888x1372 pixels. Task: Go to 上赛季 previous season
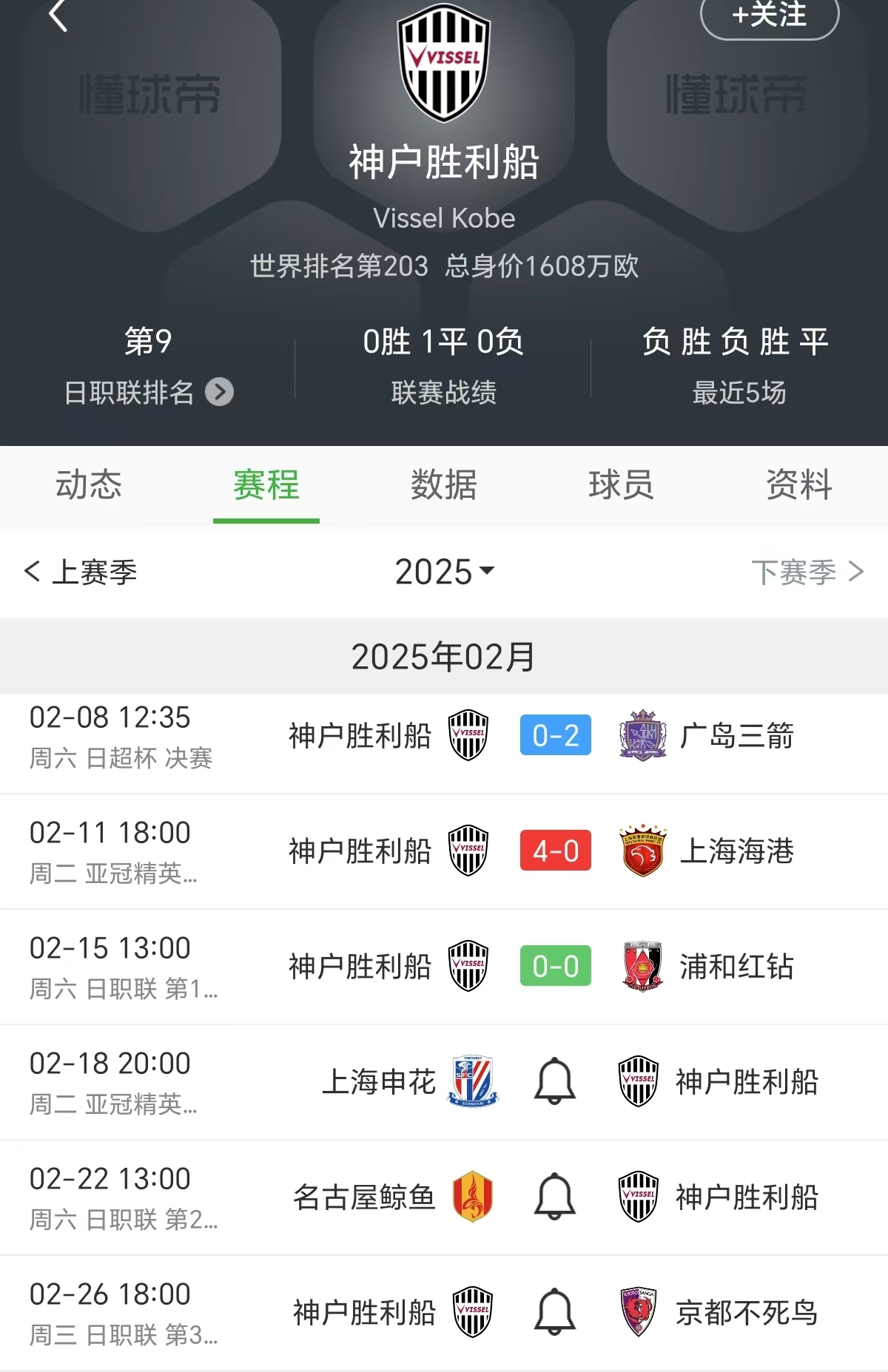click(81, 571)
